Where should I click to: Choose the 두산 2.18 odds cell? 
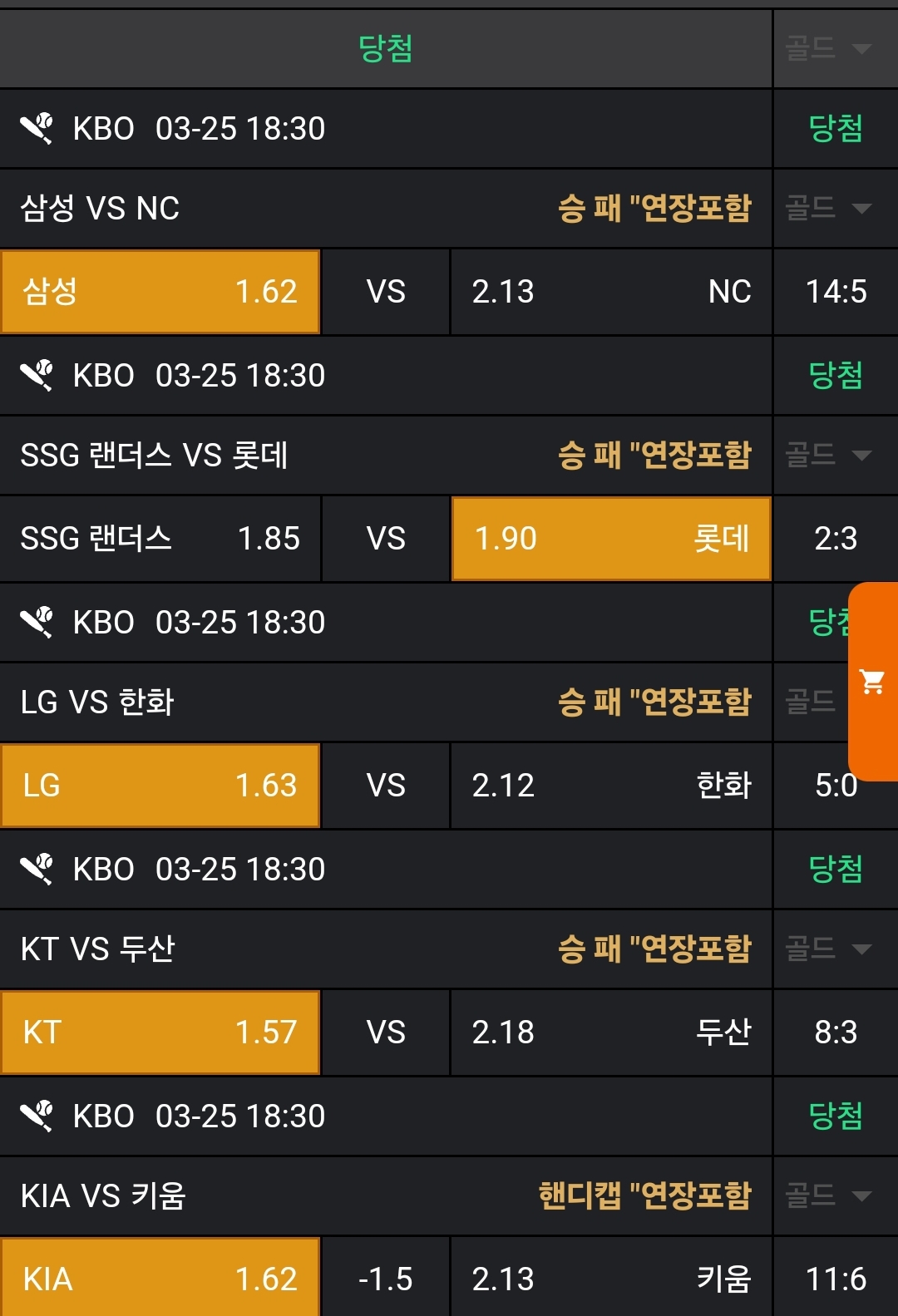coord(611,1033)
